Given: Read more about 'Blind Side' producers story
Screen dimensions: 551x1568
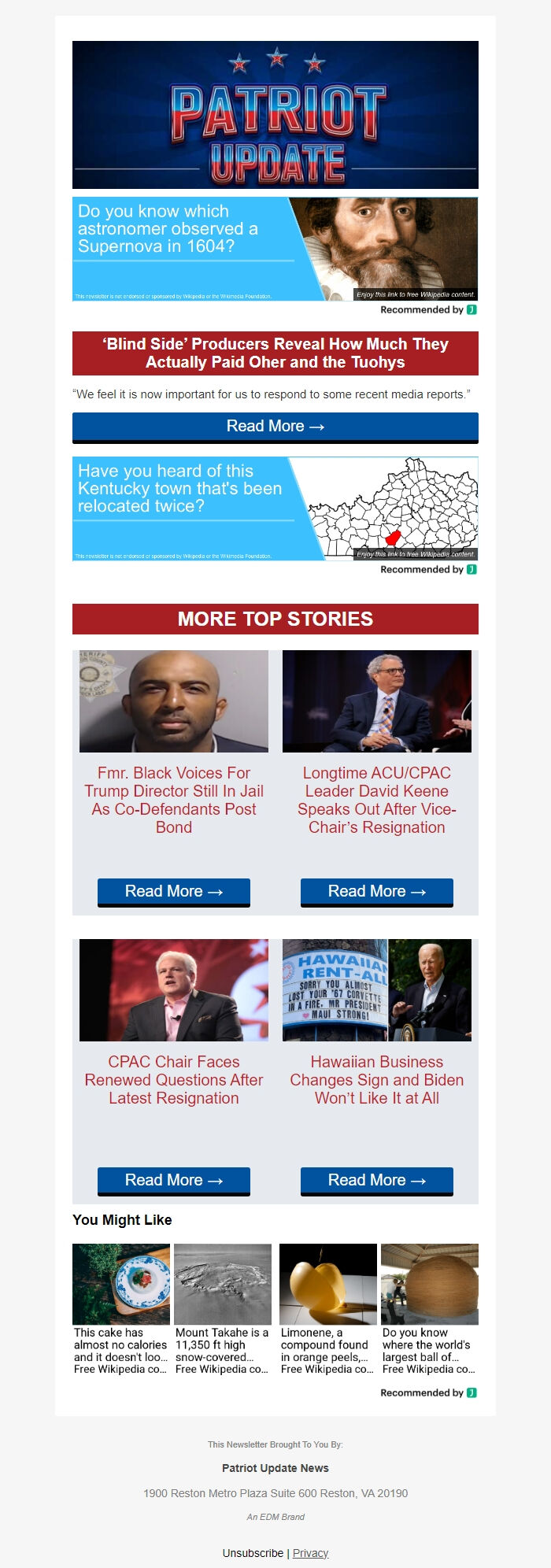Looking at the screenshot, I should coord(275,427).
